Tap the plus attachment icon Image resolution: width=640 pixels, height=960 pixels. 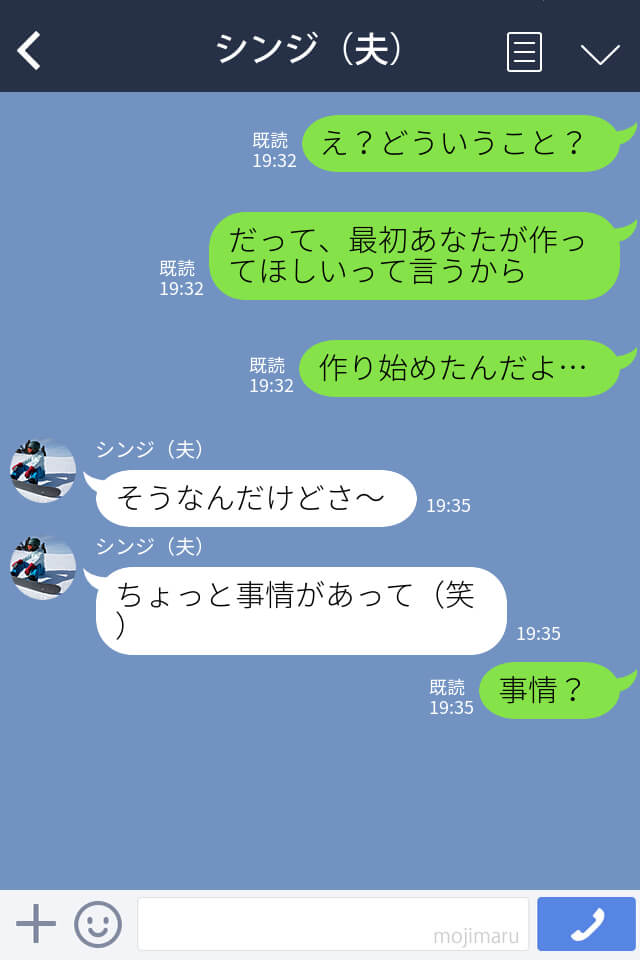[x=36, y=924]
